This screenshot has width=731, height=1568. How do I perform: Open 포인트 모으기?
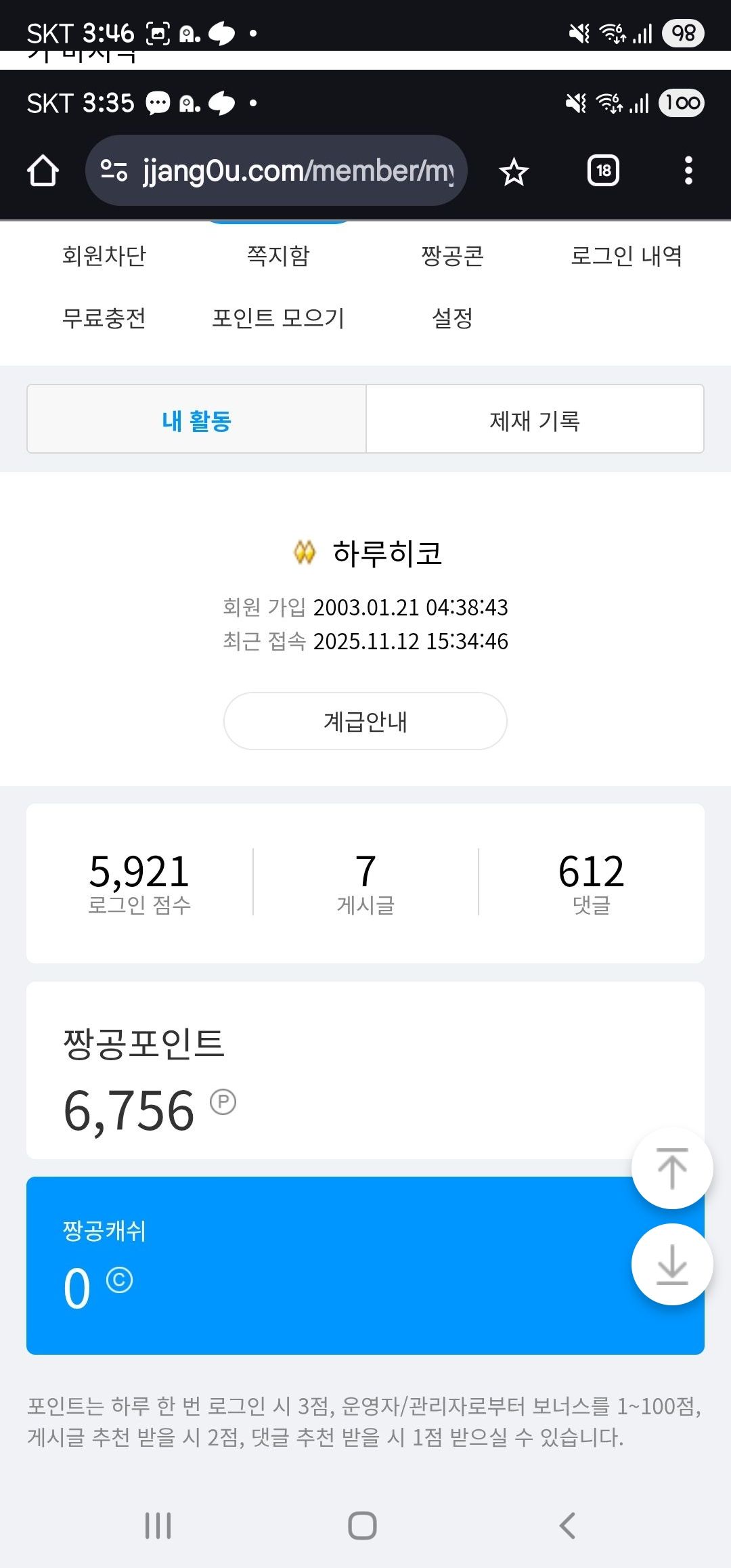(278, 318)
